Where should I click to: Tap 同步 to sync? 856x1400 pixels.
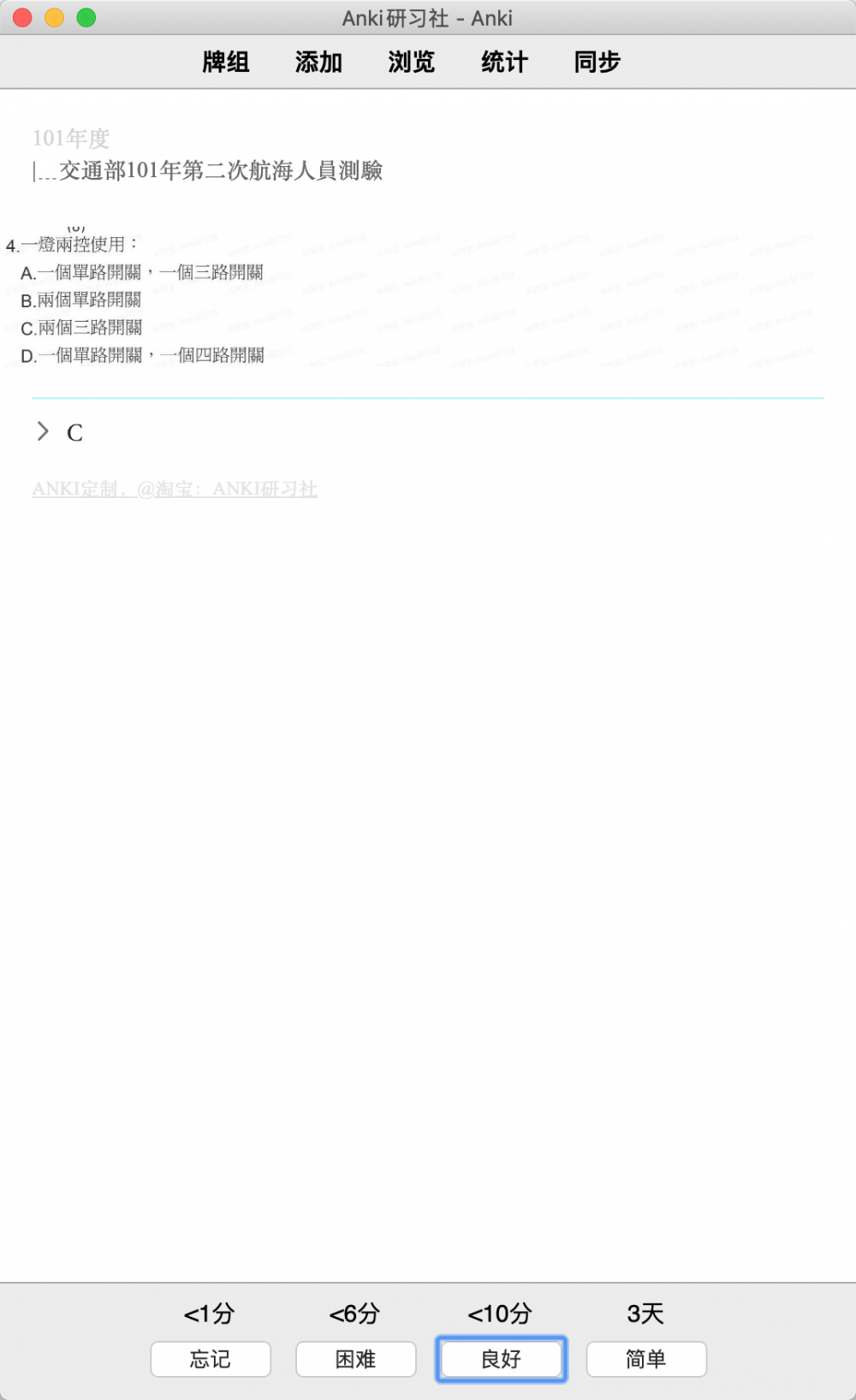point(597,62)
